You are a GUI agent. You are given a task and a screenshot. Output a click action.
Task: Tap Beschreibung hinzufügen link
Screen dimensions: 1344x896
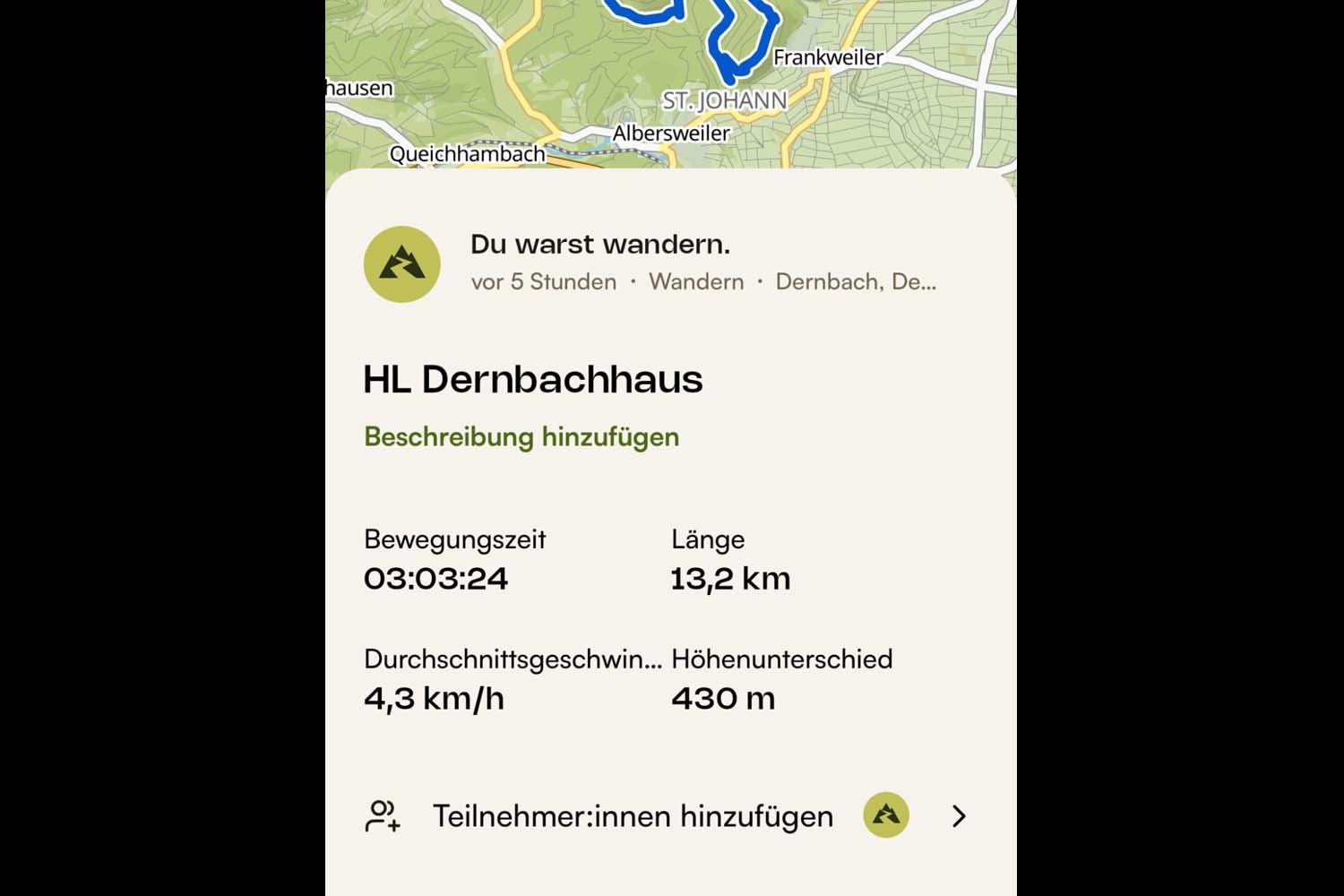pos(521,437)
